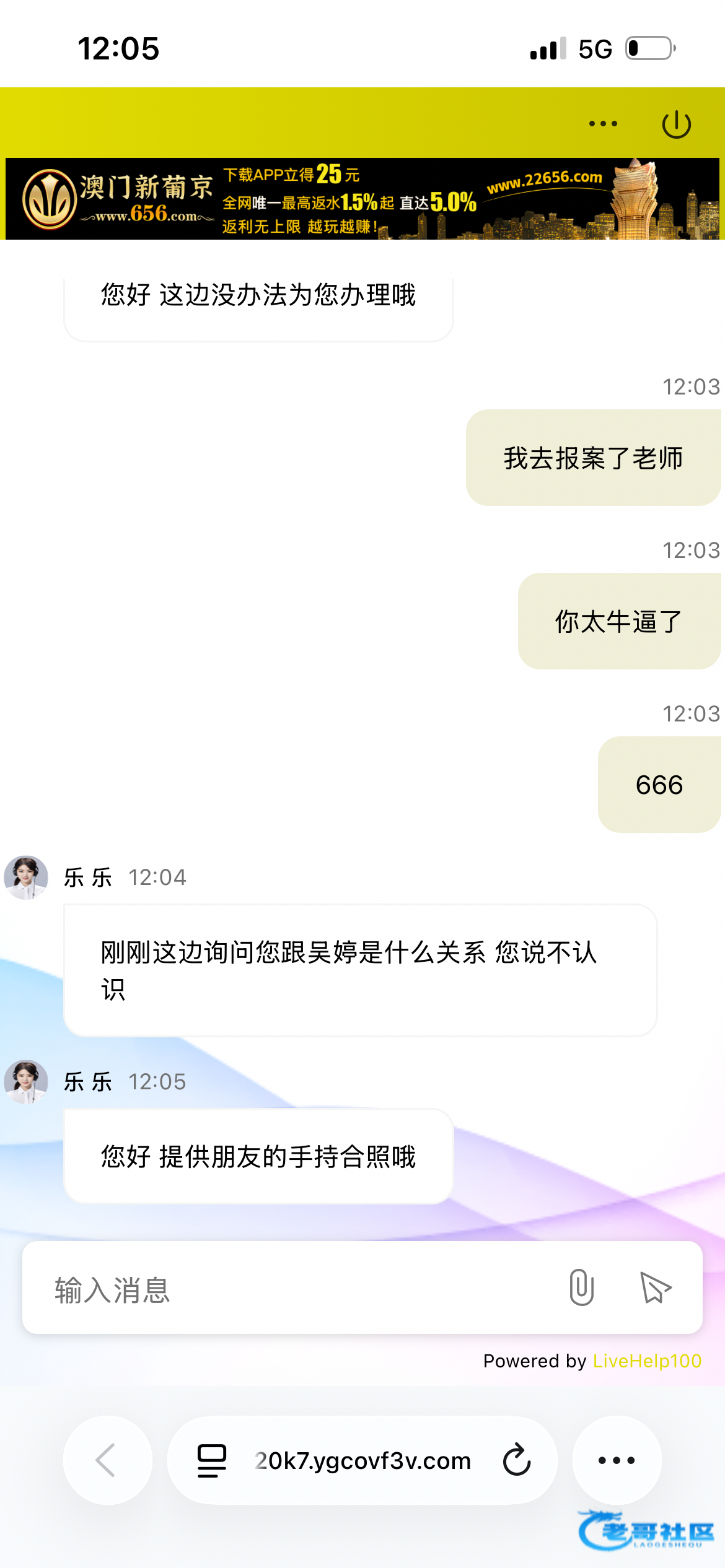This screenshot has width=725, height=1568.
Task: Reload the page
Action: pos(516,1460)
